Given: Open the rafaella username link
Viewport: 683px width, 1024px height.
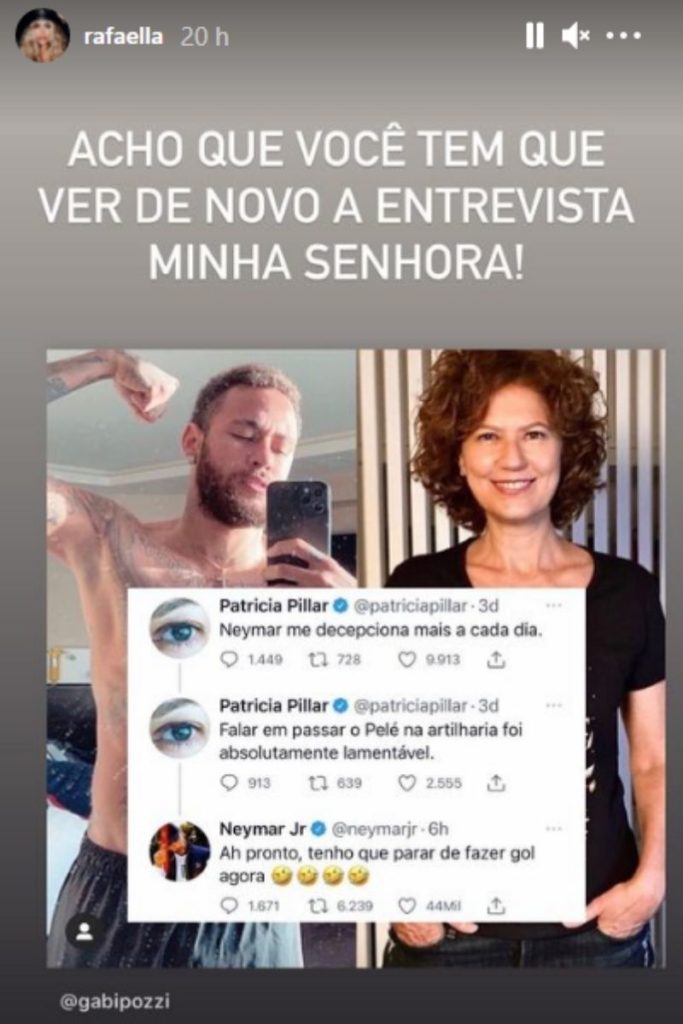Looking at the screenshot, I should tap(123, 37).
